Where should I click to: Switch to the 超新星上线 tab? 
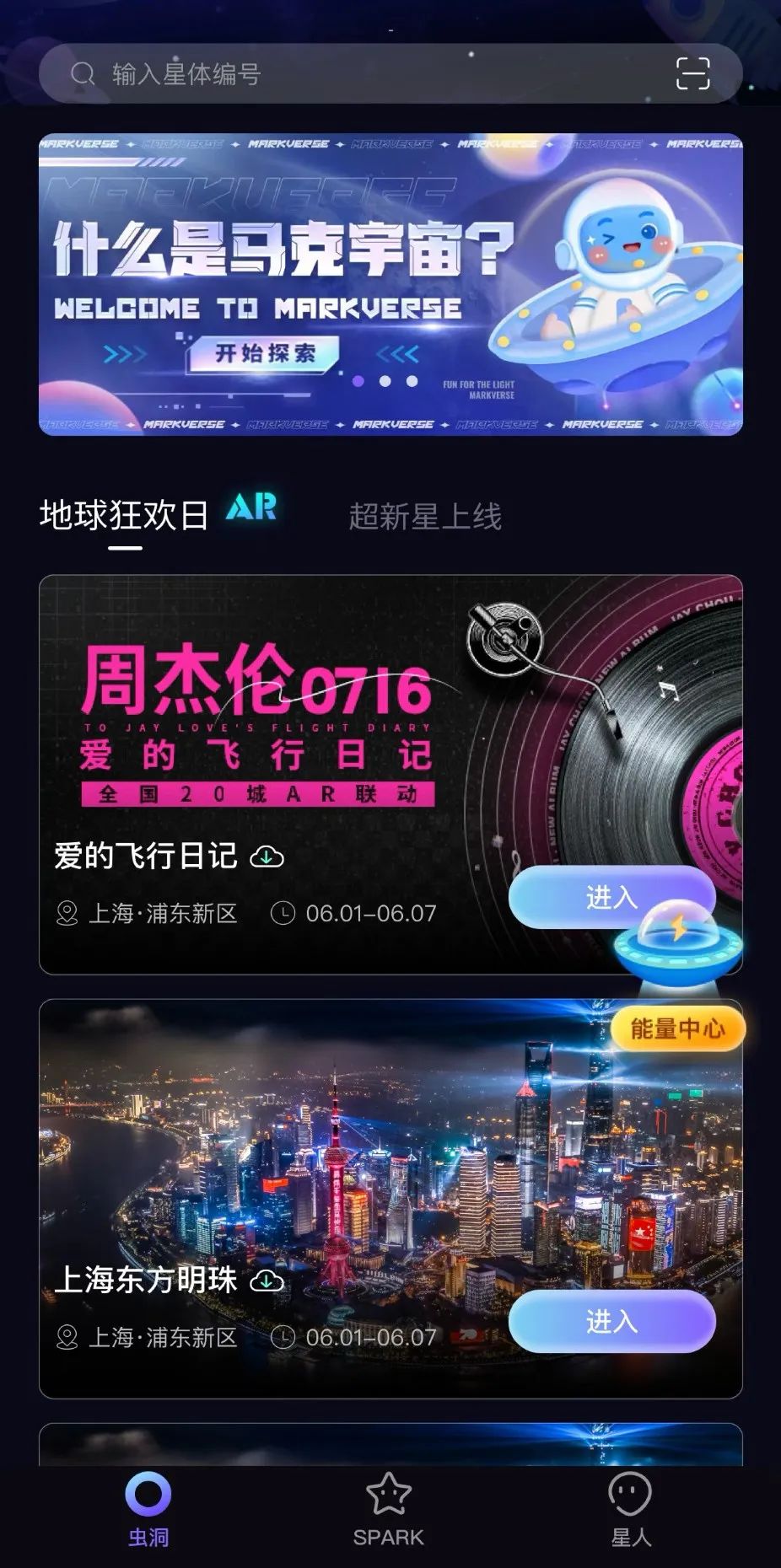tap(425, 517)
